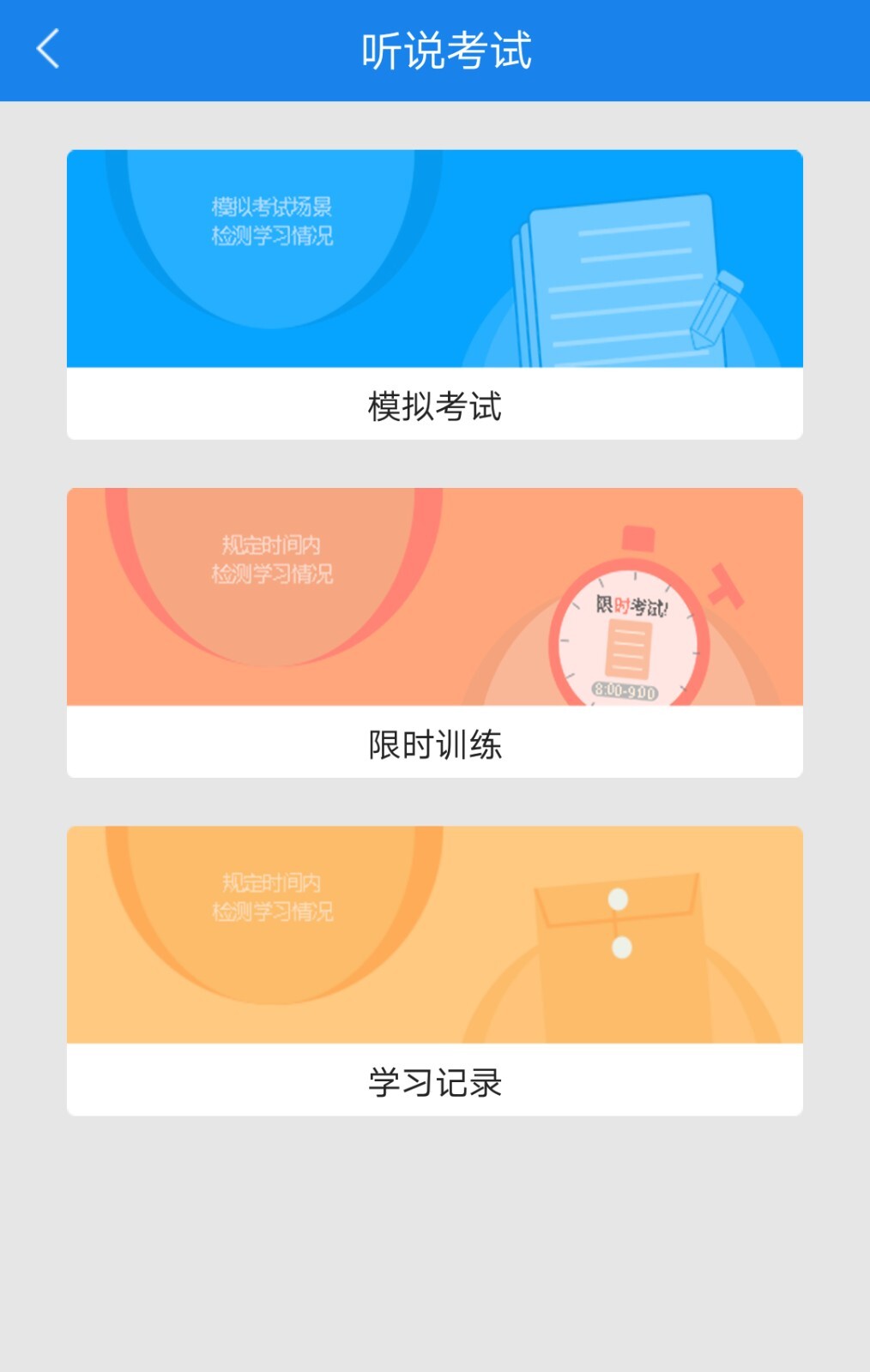This screenshot has width=870, height=1372.
Task: Open 限时训练 timed training section
Action: pyautogui.click(x=435, y=743)
